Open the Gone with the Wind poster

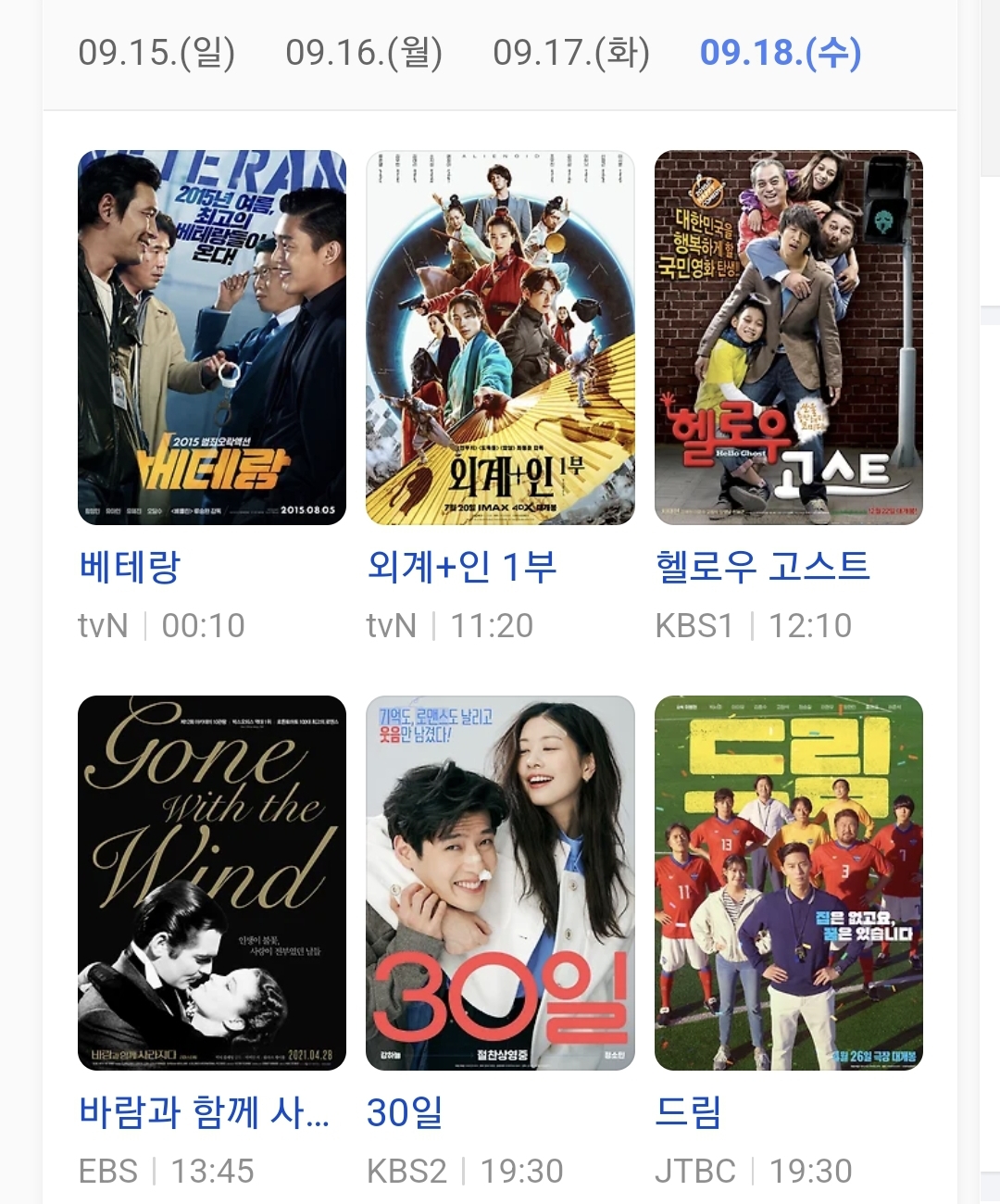(212, 883)
